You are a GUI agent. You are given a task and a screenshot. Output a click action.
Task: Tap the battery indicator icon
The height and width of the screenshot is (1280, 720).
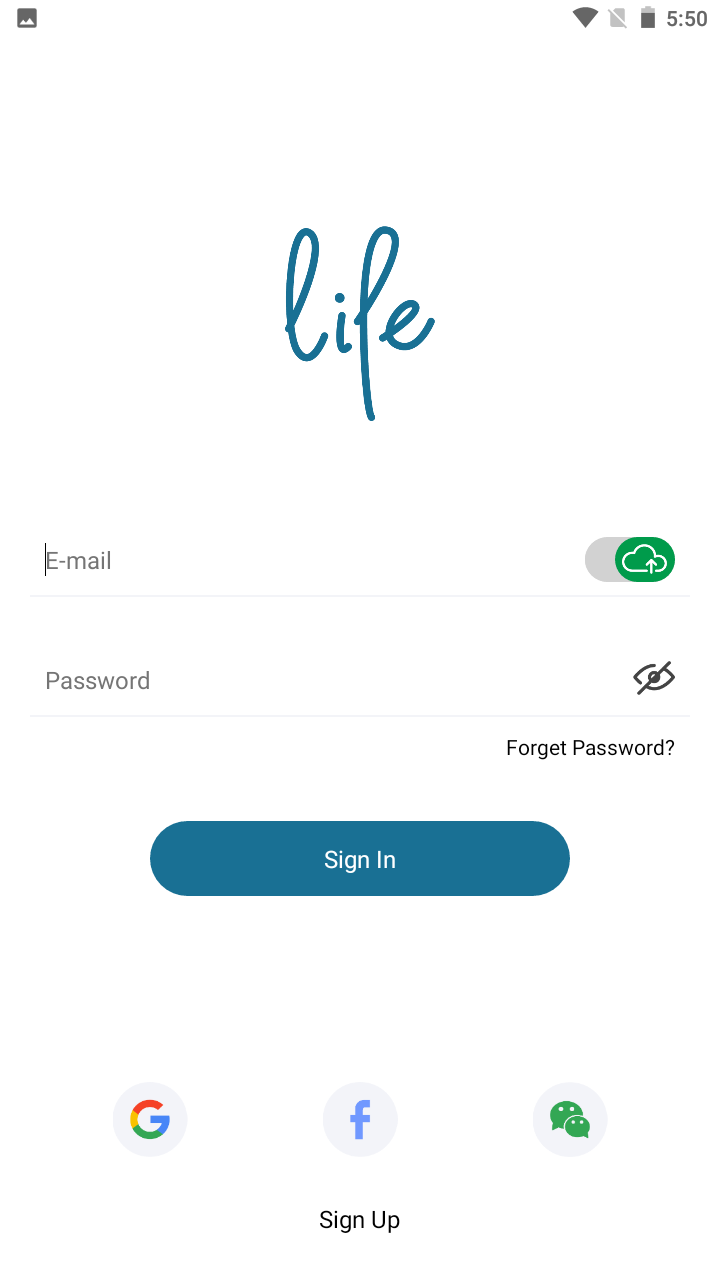[x=650, y=17]
